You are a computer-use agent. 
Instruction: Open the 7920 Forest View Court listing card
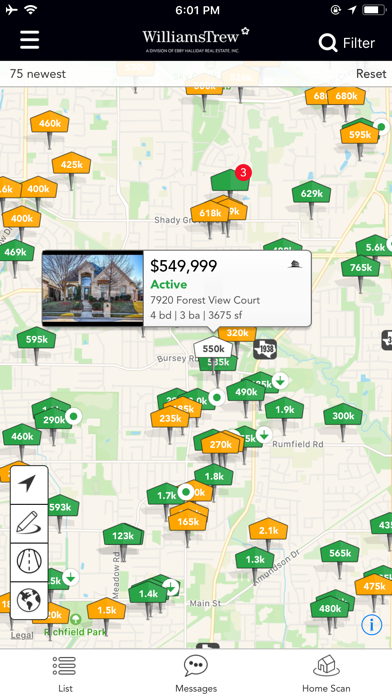[x=177, y=289]
